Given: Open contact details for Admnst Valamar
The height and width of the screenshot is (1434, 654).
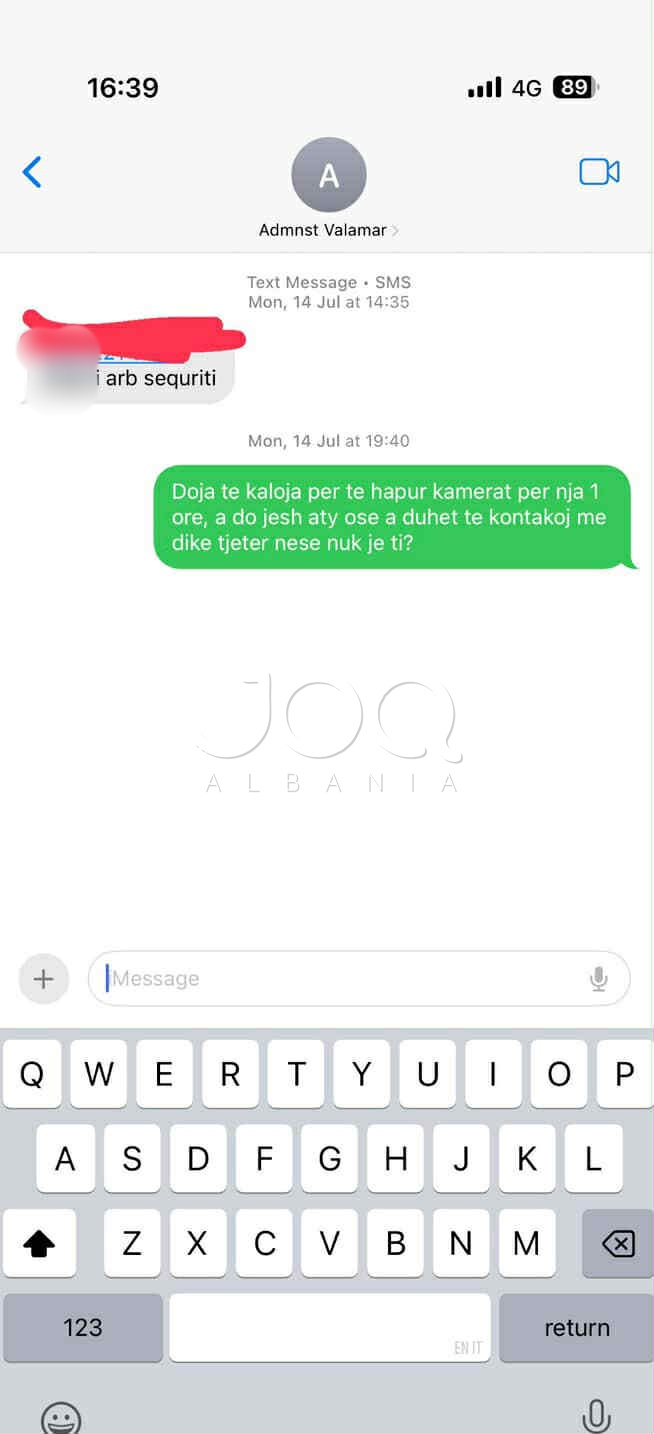Looking at the screenshot, I should click(x=328, y=190).
